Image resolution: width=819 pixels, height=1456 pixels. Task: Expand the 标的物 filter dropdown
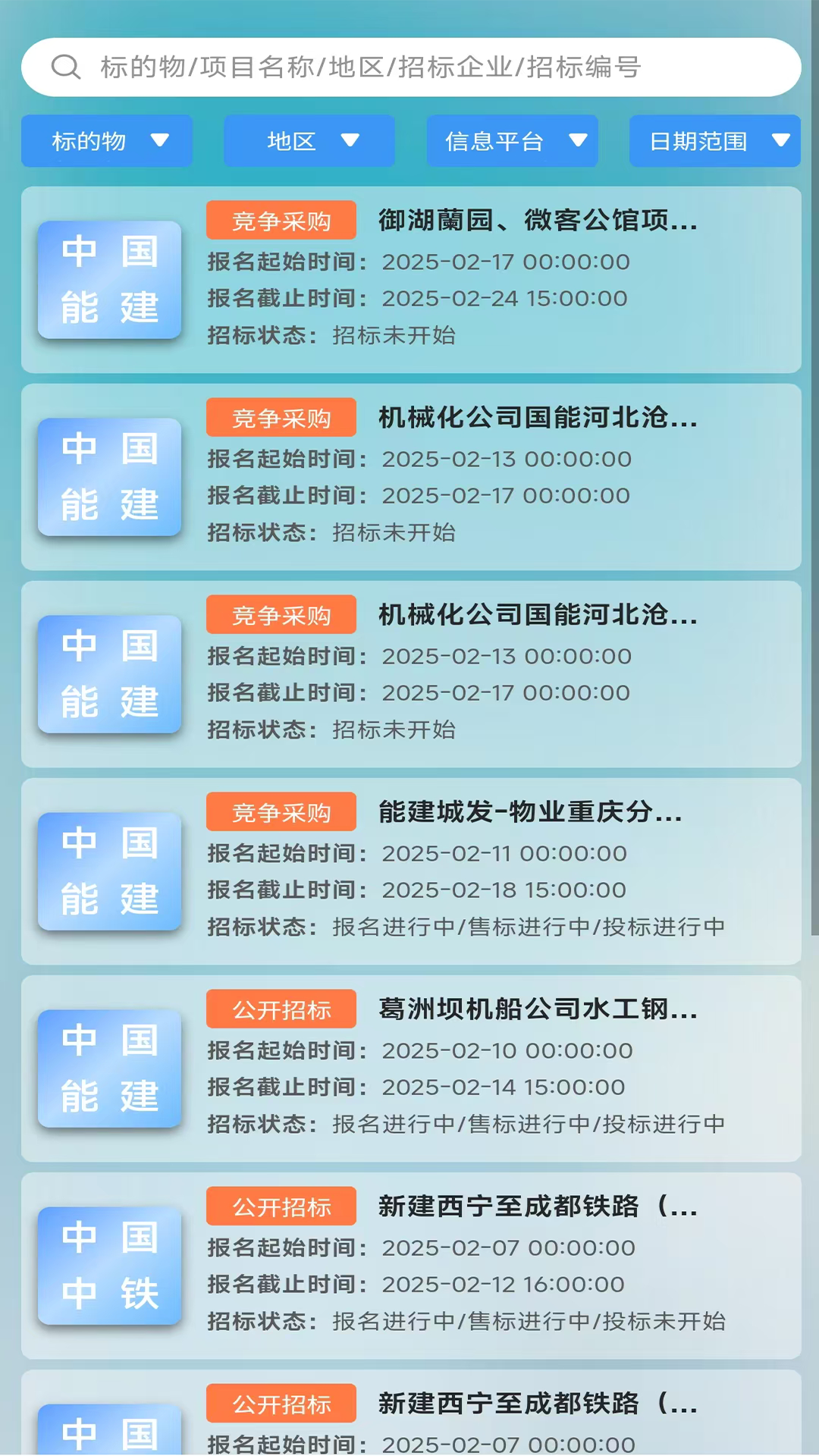[106, 141]
